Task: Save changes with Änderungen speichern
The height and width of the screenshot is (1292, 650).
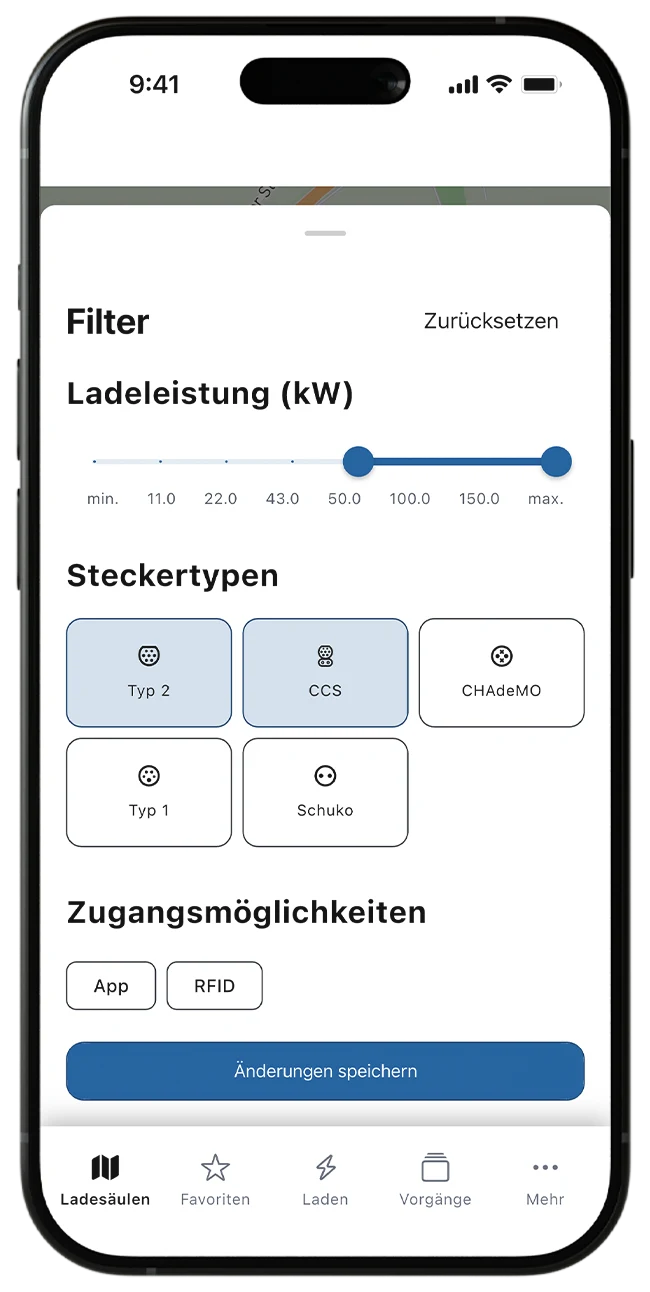Action: [x=325, y=1071]
